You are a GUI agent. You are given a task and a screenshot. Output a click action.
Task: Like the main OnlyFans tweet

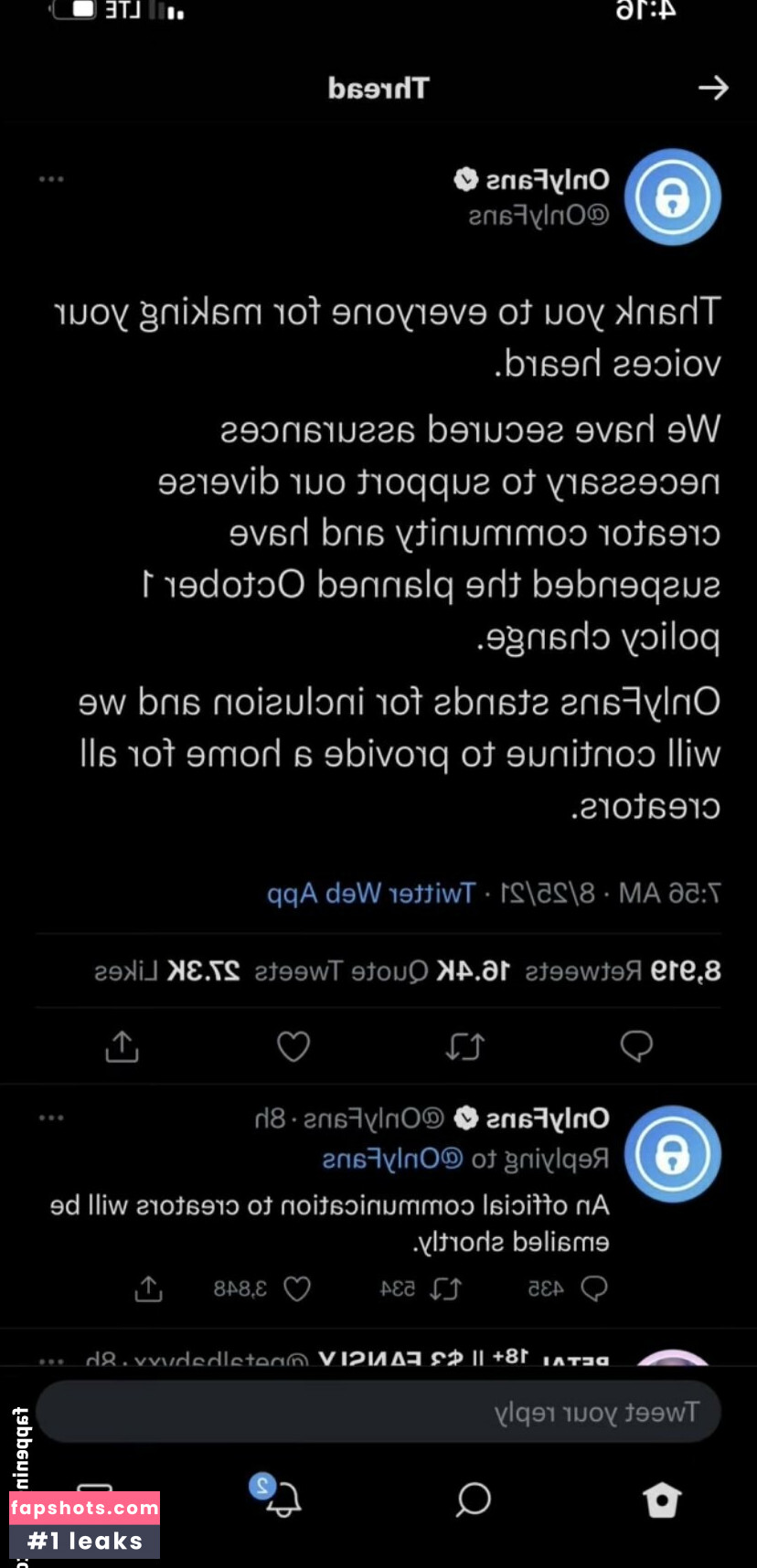point(293,1045)
